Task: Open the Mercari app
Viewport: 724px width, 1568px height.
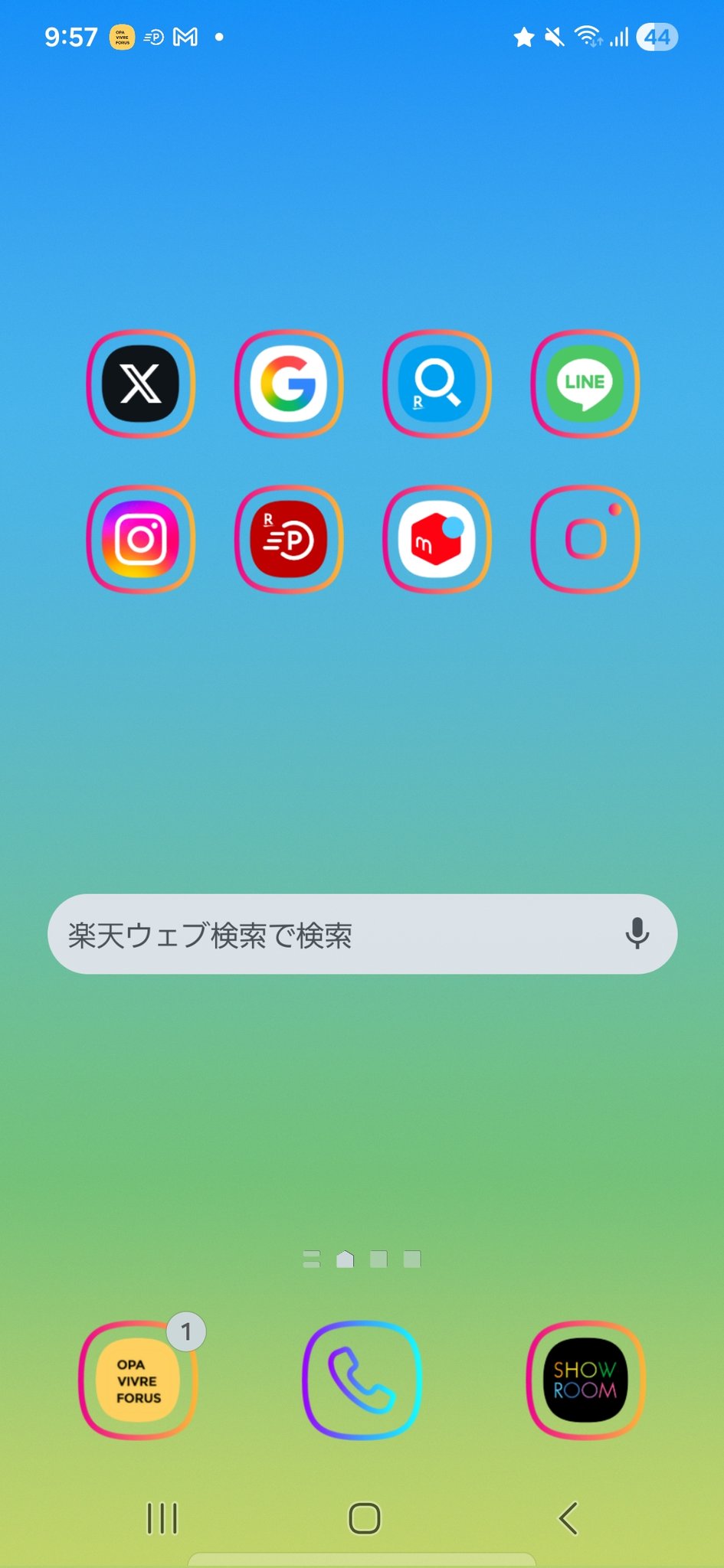Action: 437,539
